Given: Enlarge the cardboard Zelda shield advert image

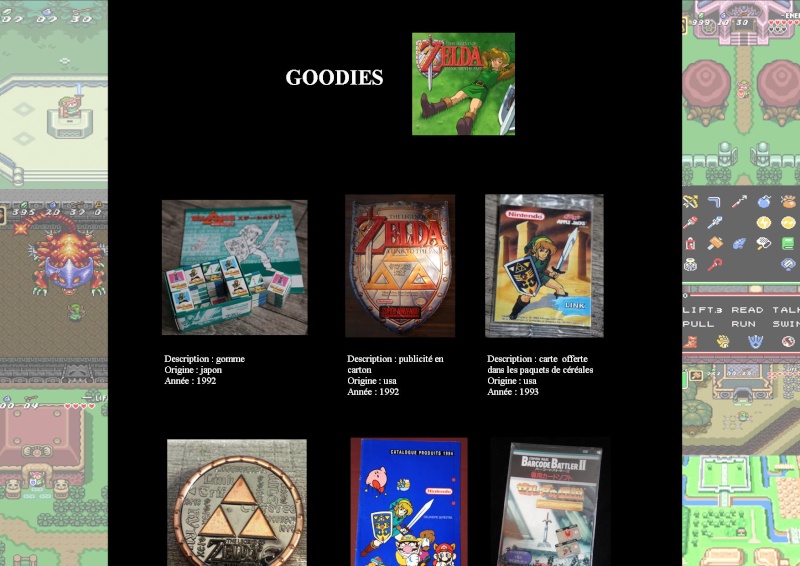Looking at the screenshot, I should point(400,265).
